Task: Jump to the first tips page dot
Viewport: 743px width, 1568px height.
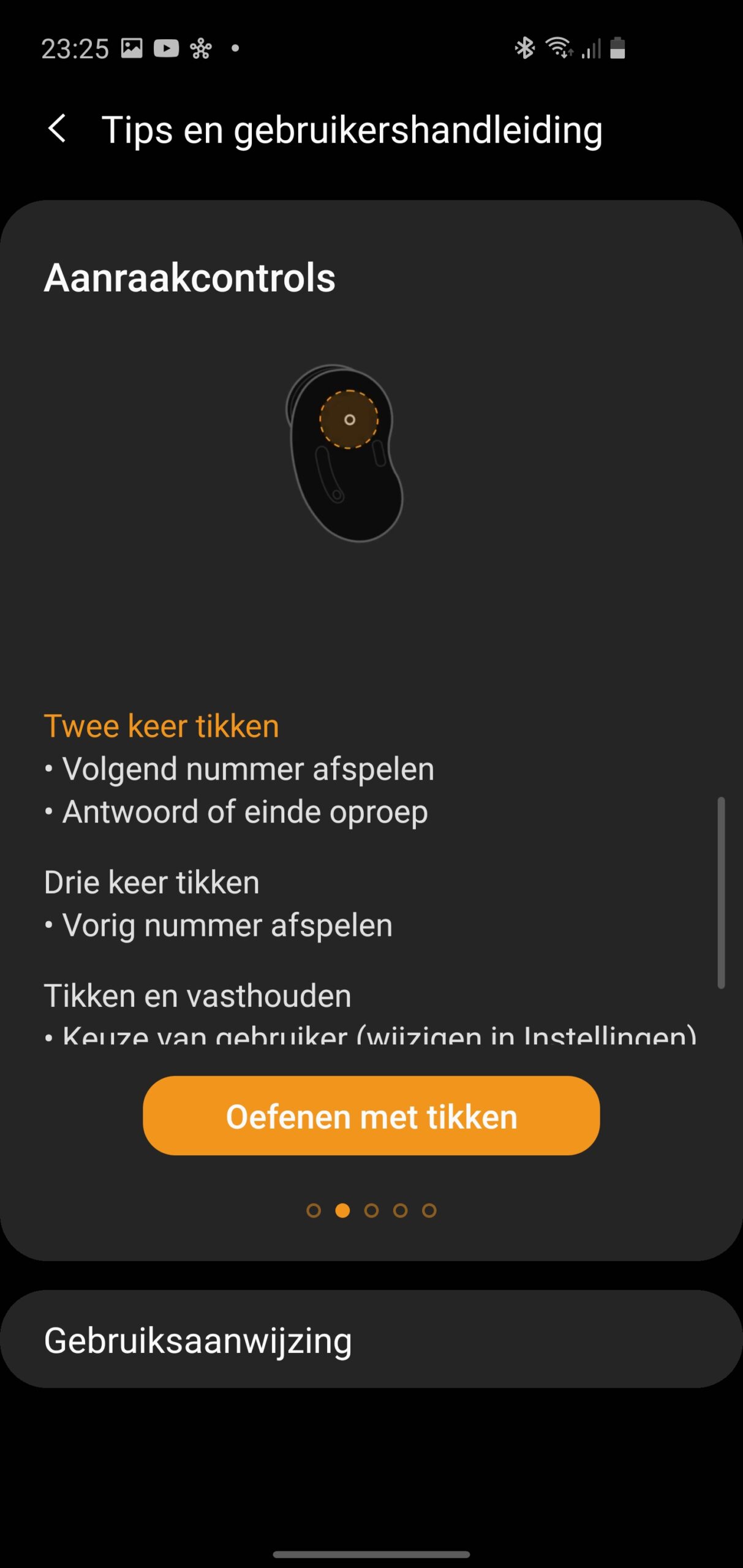Action: tap(314, 1210)
